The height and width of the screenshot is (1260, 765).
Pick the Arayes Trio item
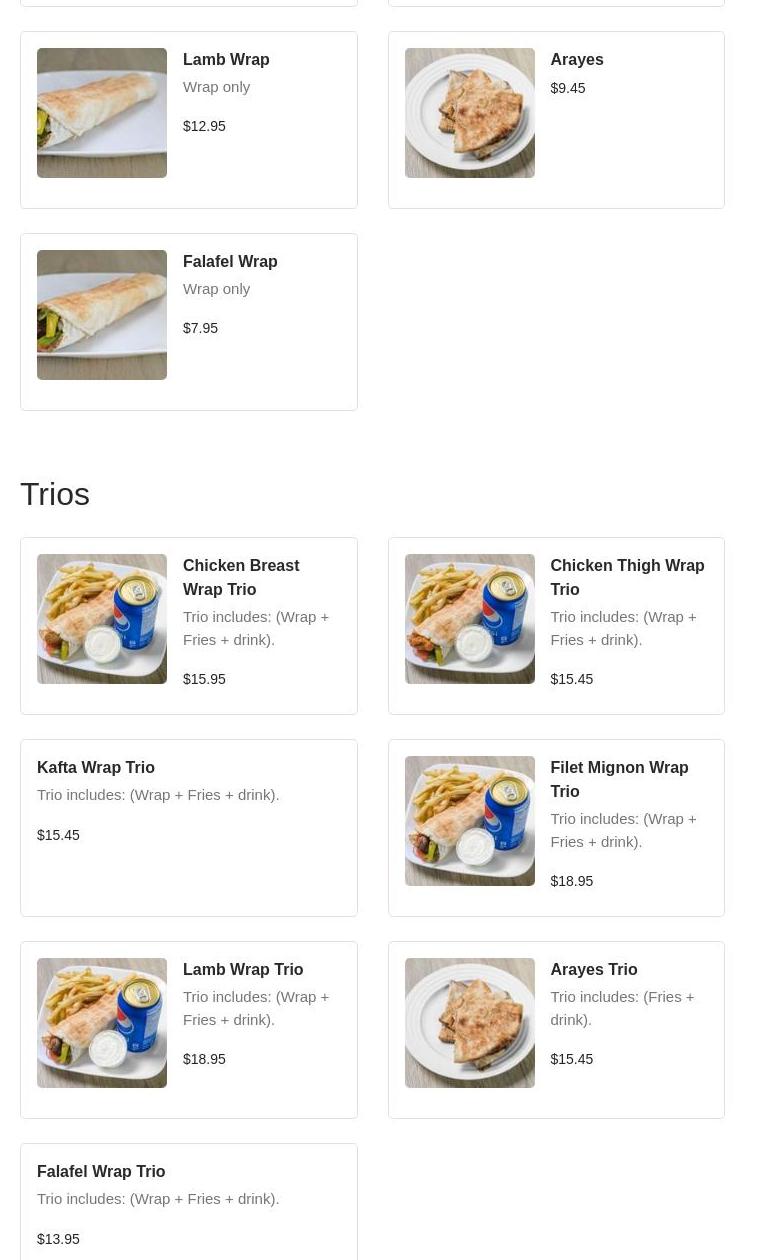[x=556, y=1030]
